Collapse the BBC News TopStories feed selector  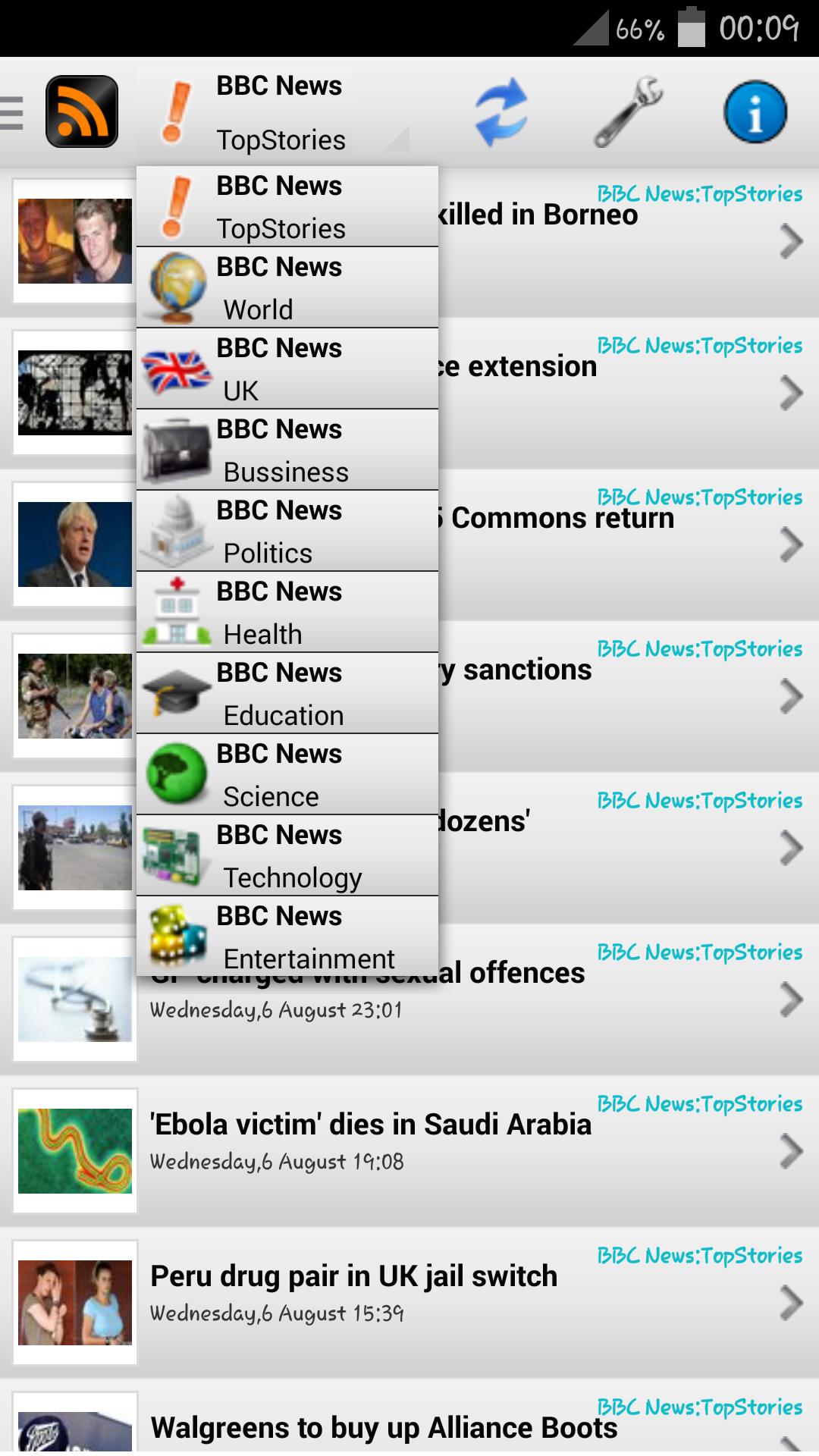273,113
